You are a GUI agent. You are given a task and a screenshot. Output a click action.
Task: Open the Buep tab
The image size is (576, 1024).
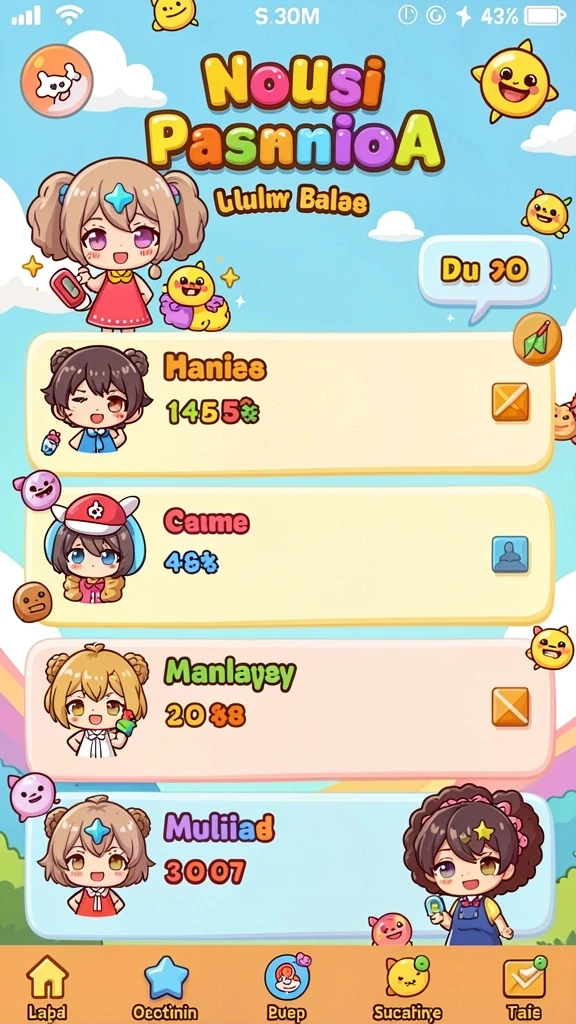pos(287,986)
